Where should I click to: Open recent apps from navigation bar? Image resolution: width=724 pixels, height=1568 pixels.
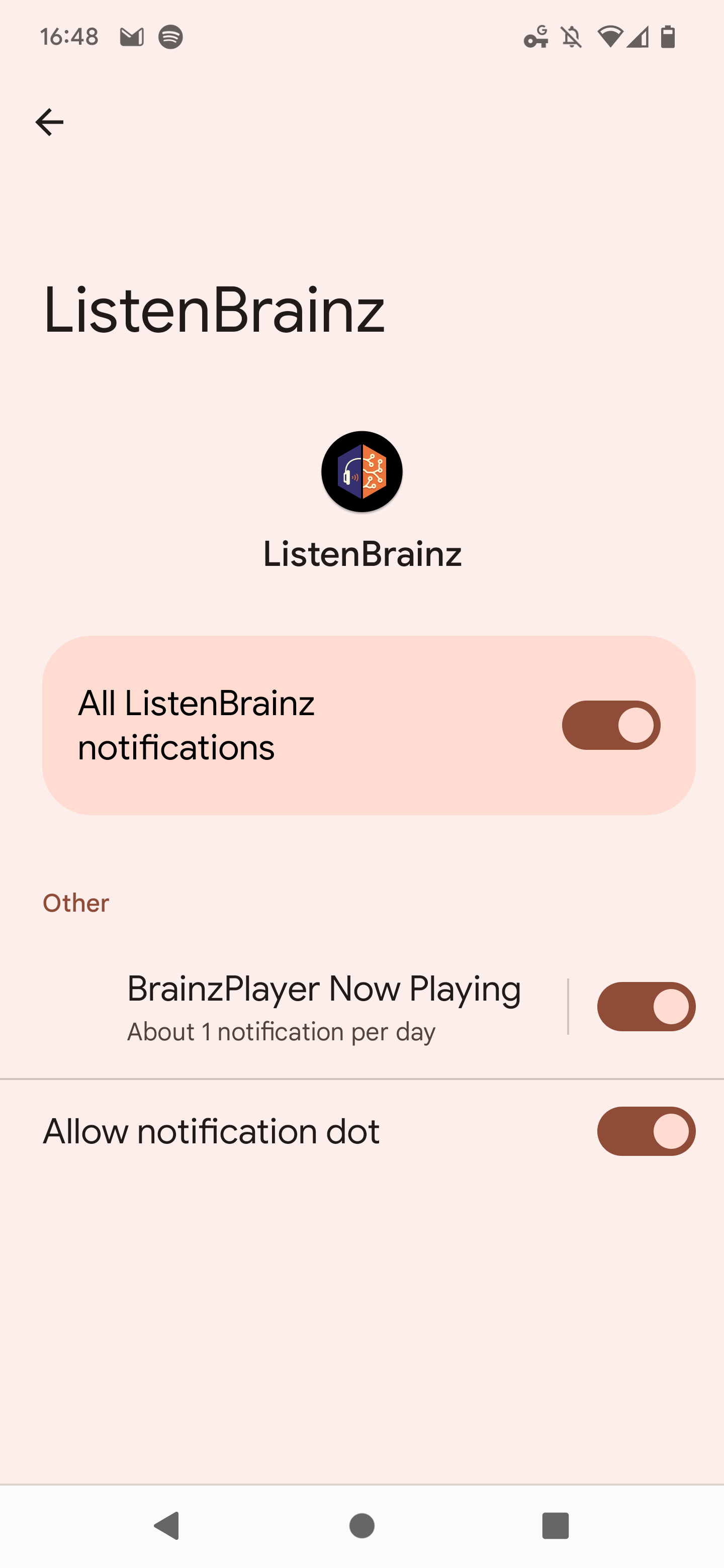click(x=556, y=1525)
